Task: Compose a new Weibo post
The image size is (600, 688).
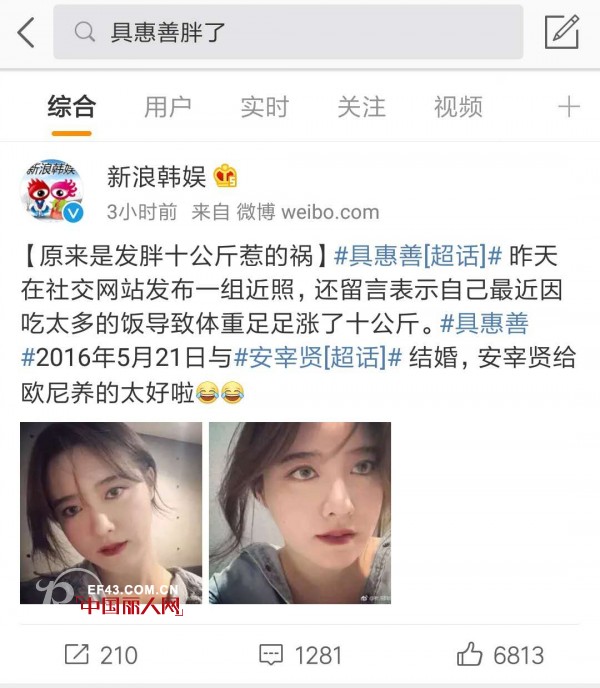Action: coord(561,32)
